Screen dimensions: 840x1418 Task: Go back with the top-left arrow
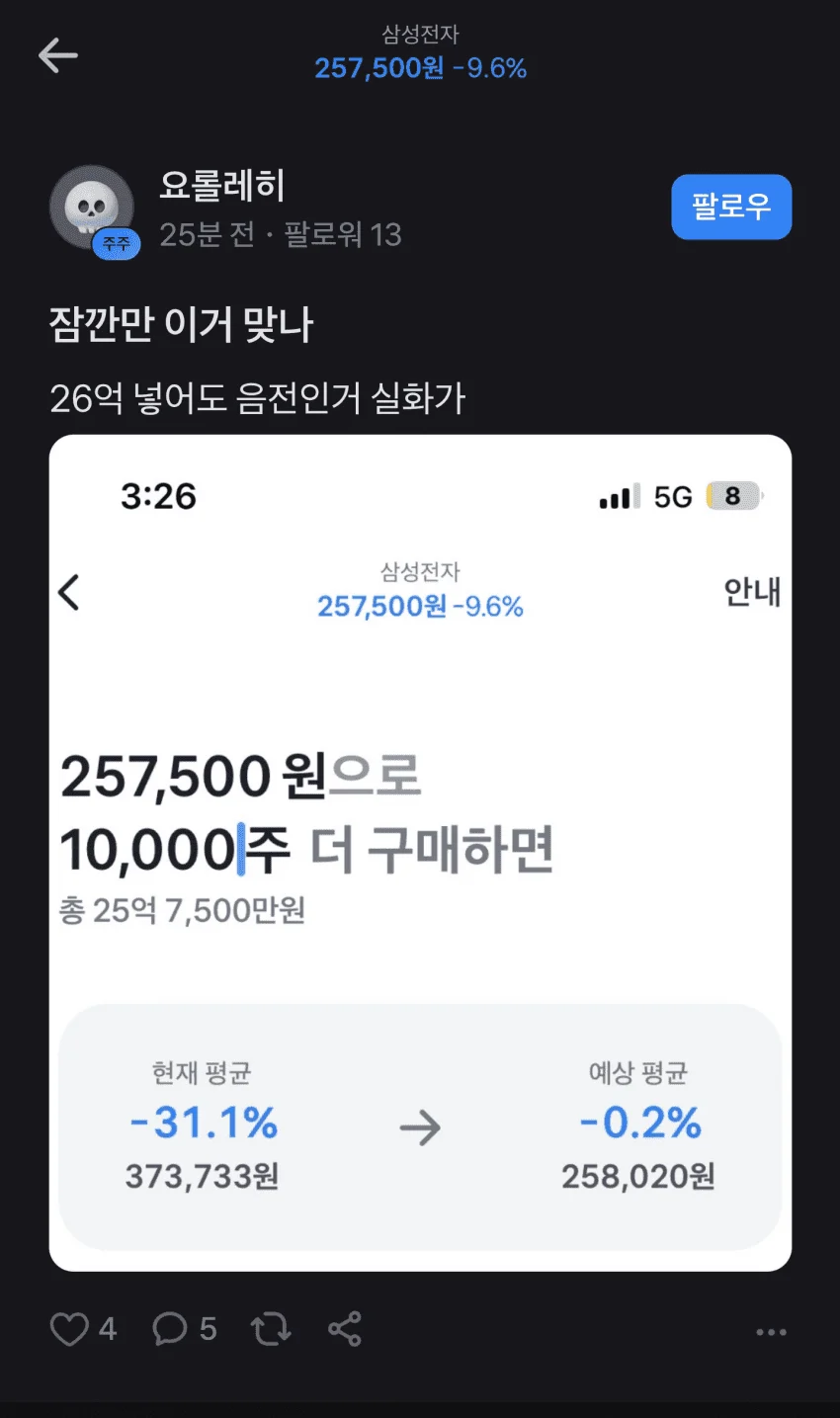[x=57, y=55]
